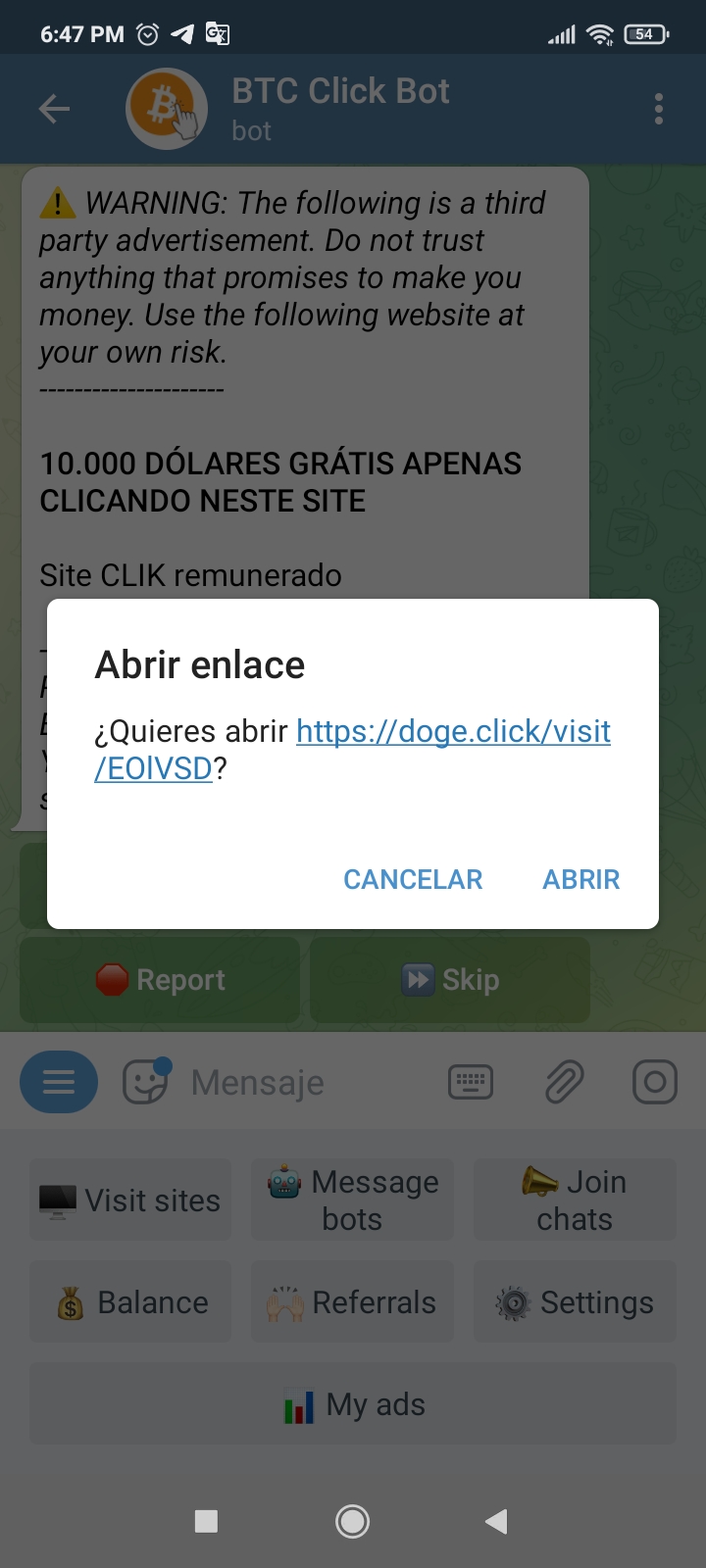Open Referrals
706x1568 pixels.
click(x=353, y=1301)
